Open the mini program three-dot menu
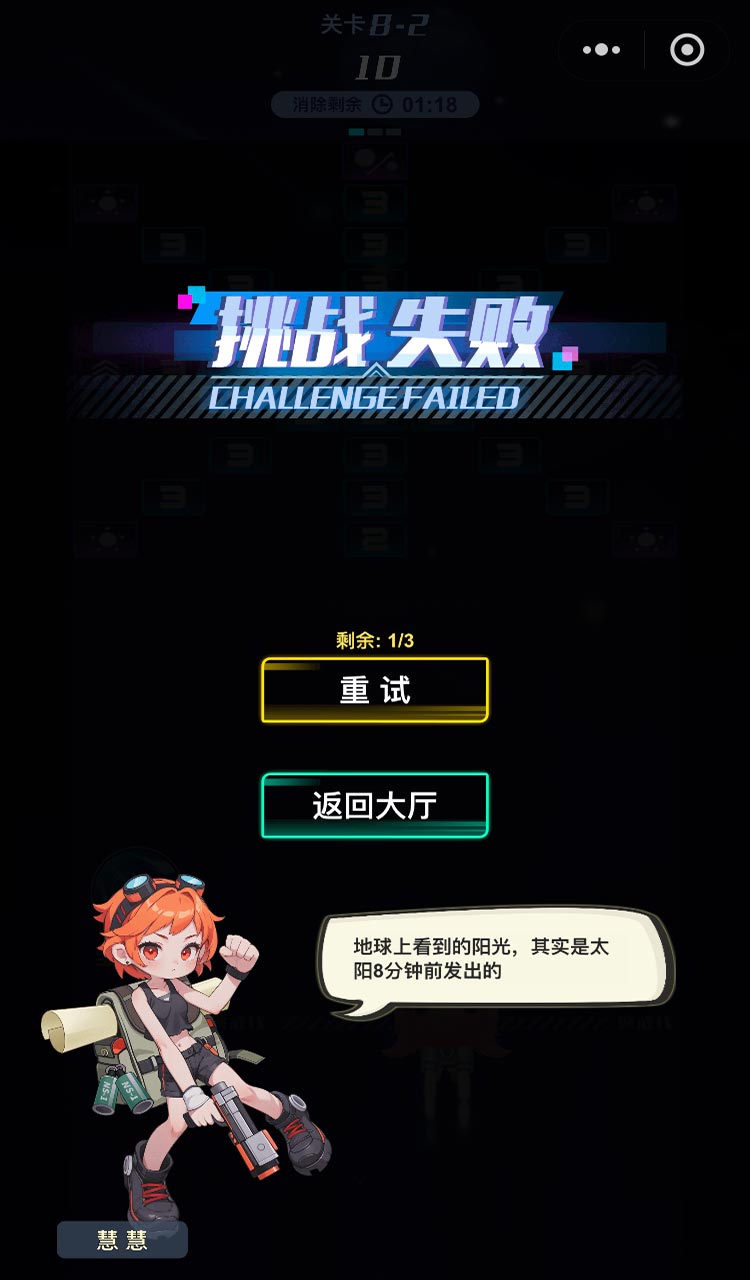 (x=601, y=50)
